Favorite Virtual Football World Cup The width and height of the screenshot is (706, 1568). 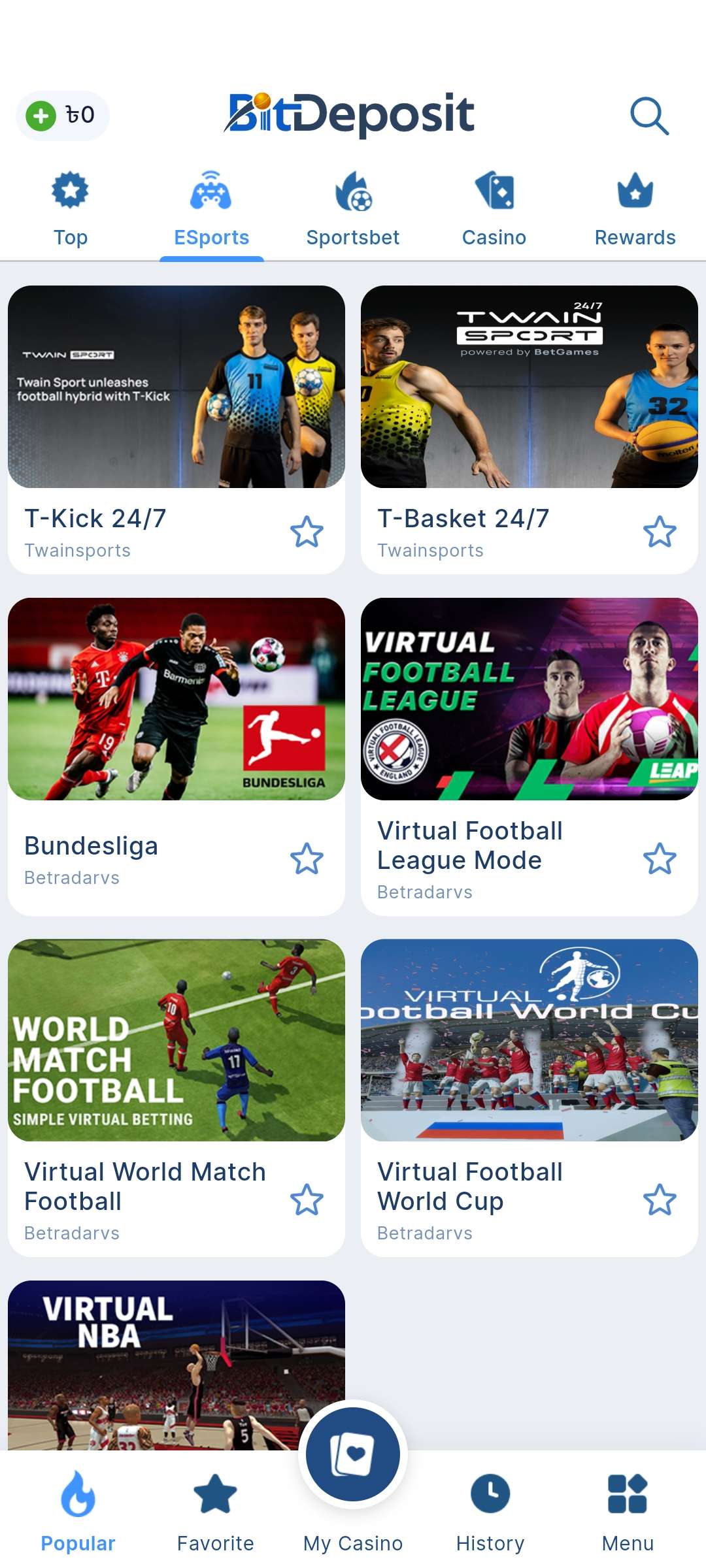[660, 1200]
